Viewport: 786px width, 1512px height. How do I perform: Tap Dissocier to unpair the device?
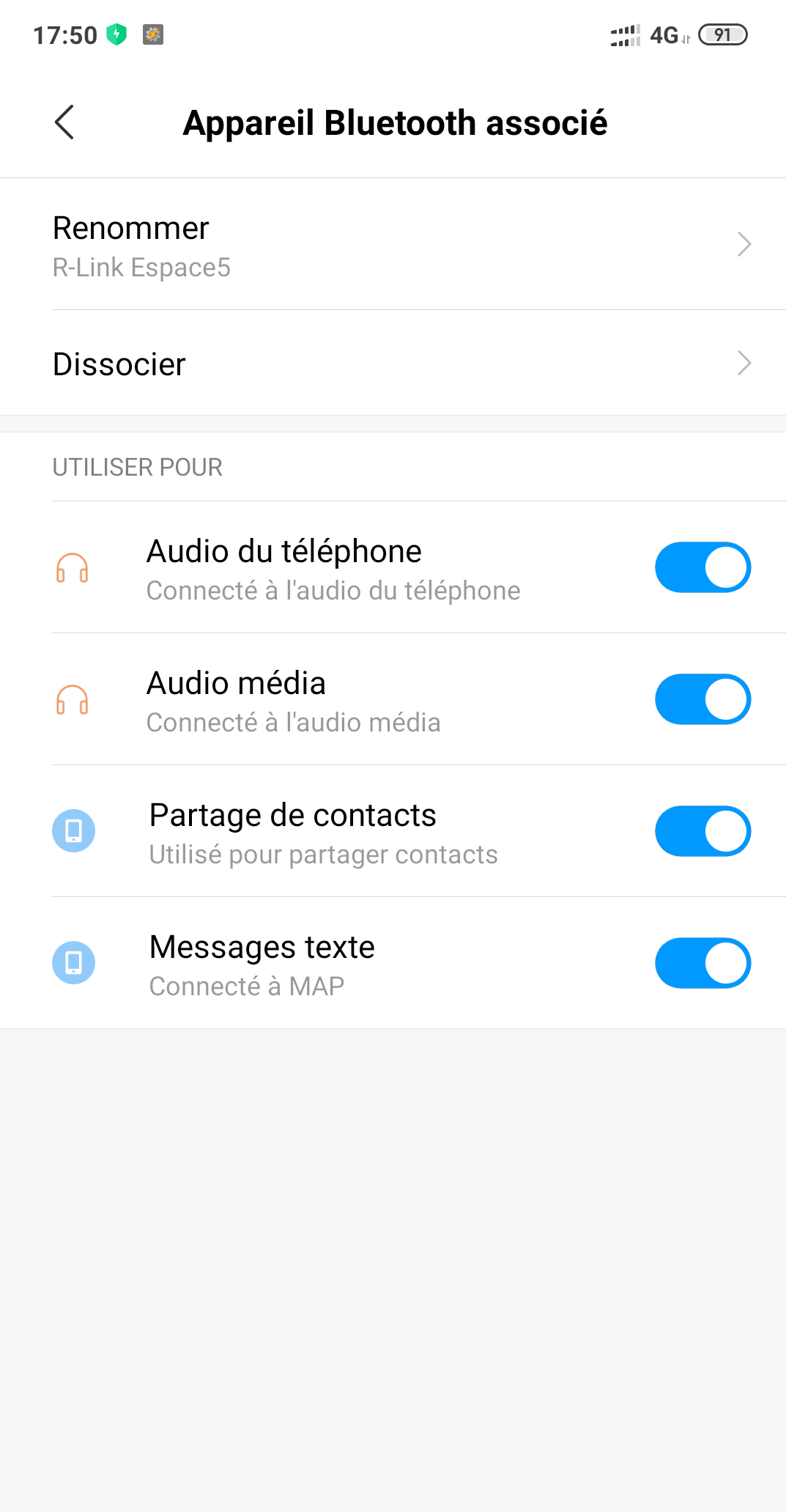tap(393, 364)
